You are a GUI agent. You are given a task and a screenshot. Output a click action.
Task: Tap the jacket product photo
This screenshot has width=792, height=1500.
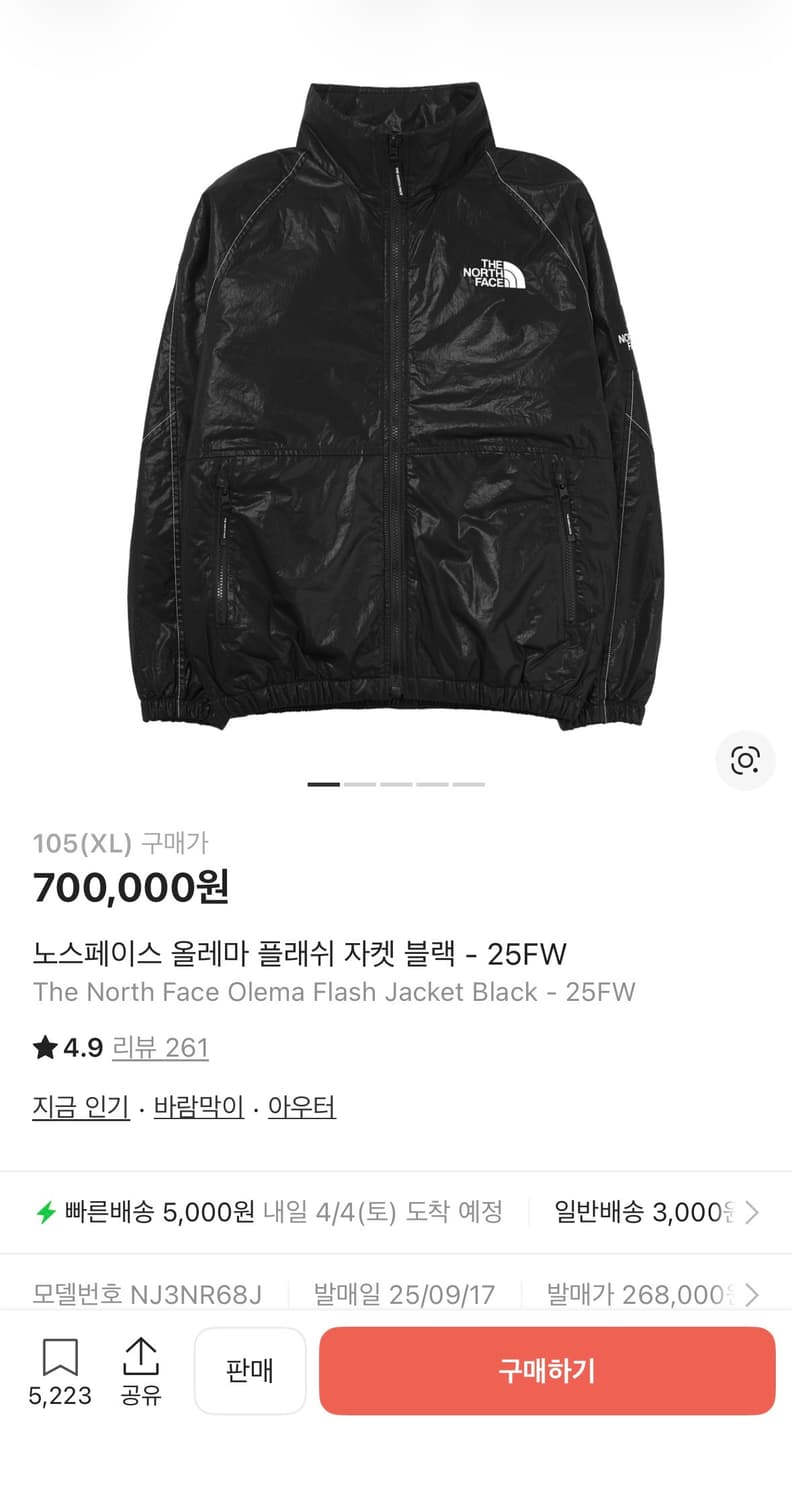click(396, 400)
